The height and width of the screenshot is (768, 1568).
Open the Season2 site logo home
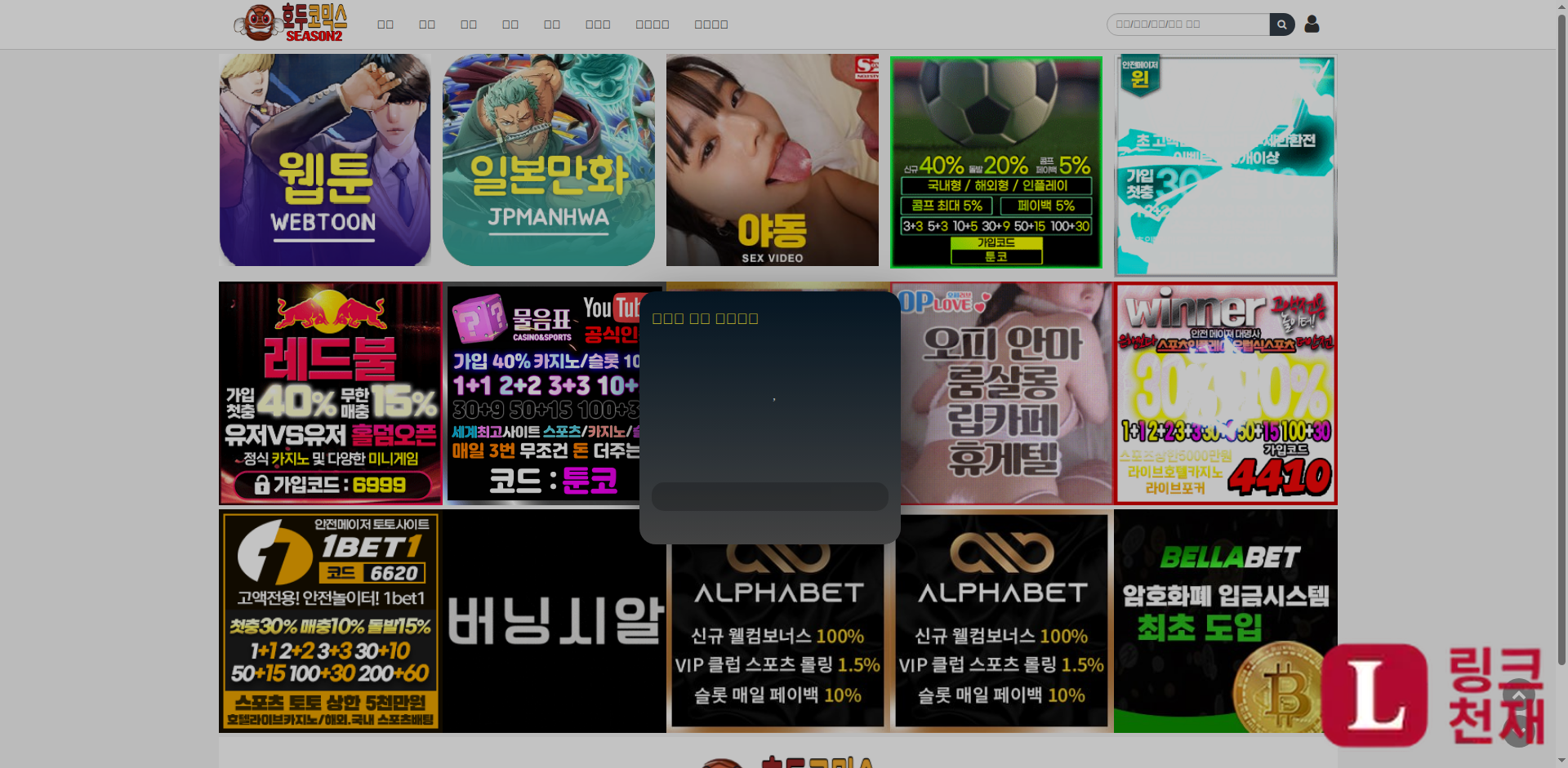point(291,23)
